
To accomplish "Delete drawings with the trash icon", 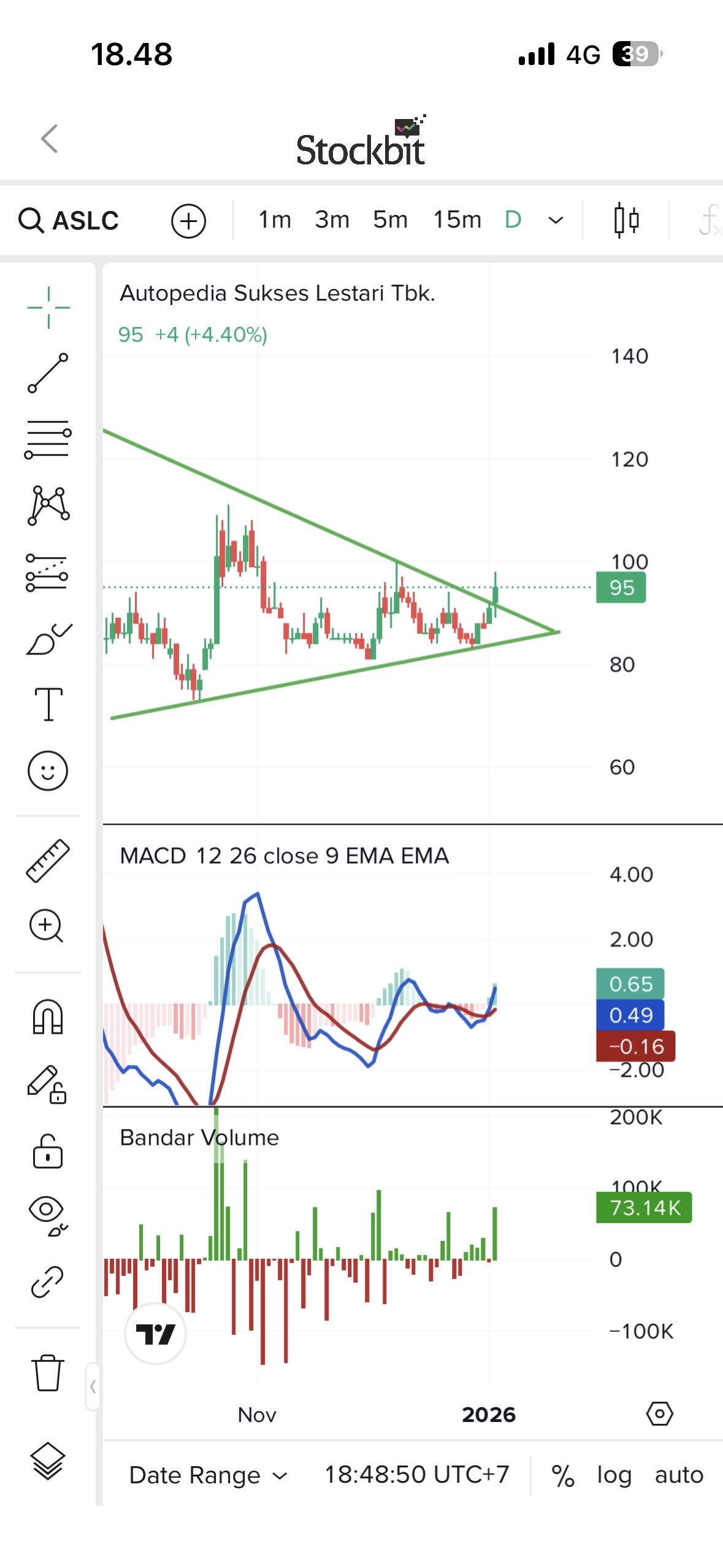I will tap(48, 1373).
